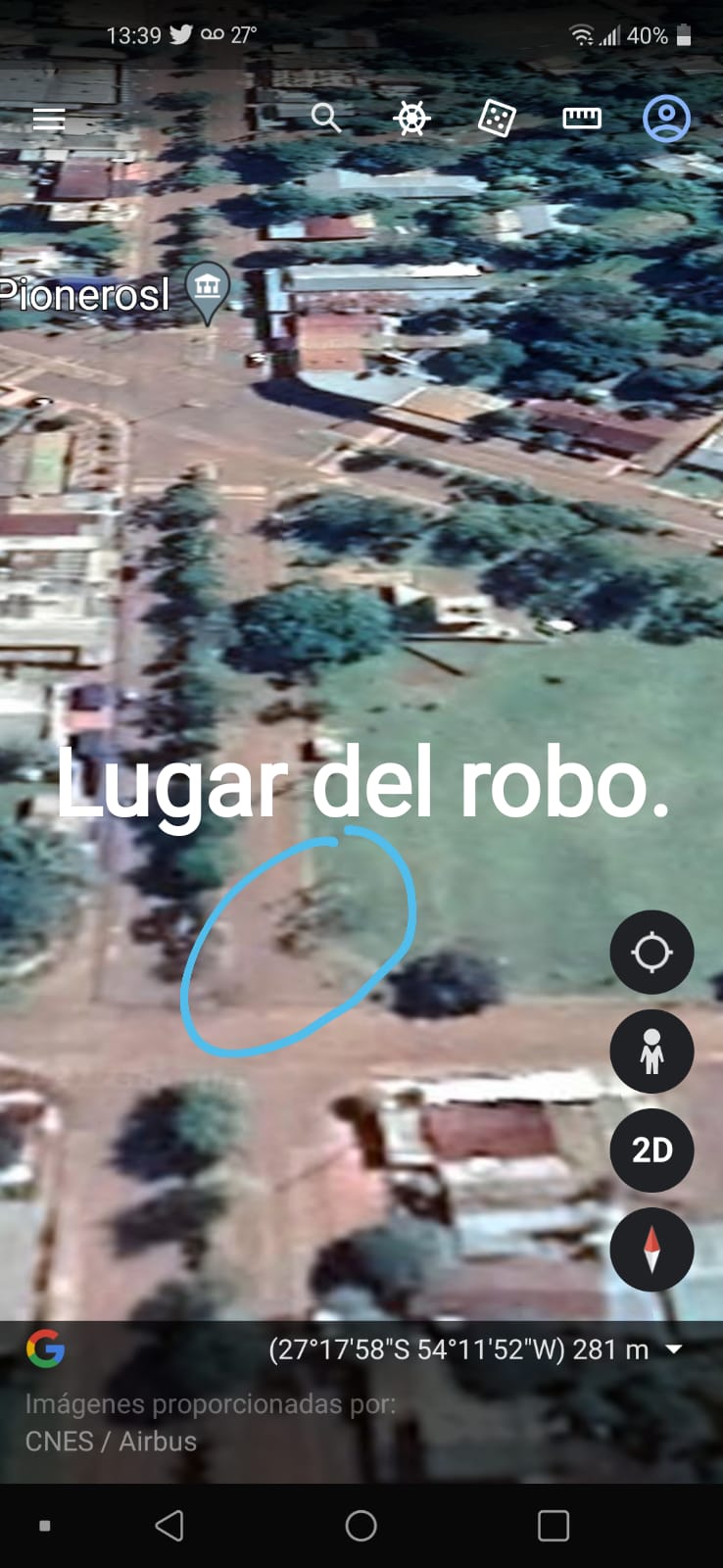Open the search magnifier
The width and height of the screenshot is (723, 1568).
(325, 119)
